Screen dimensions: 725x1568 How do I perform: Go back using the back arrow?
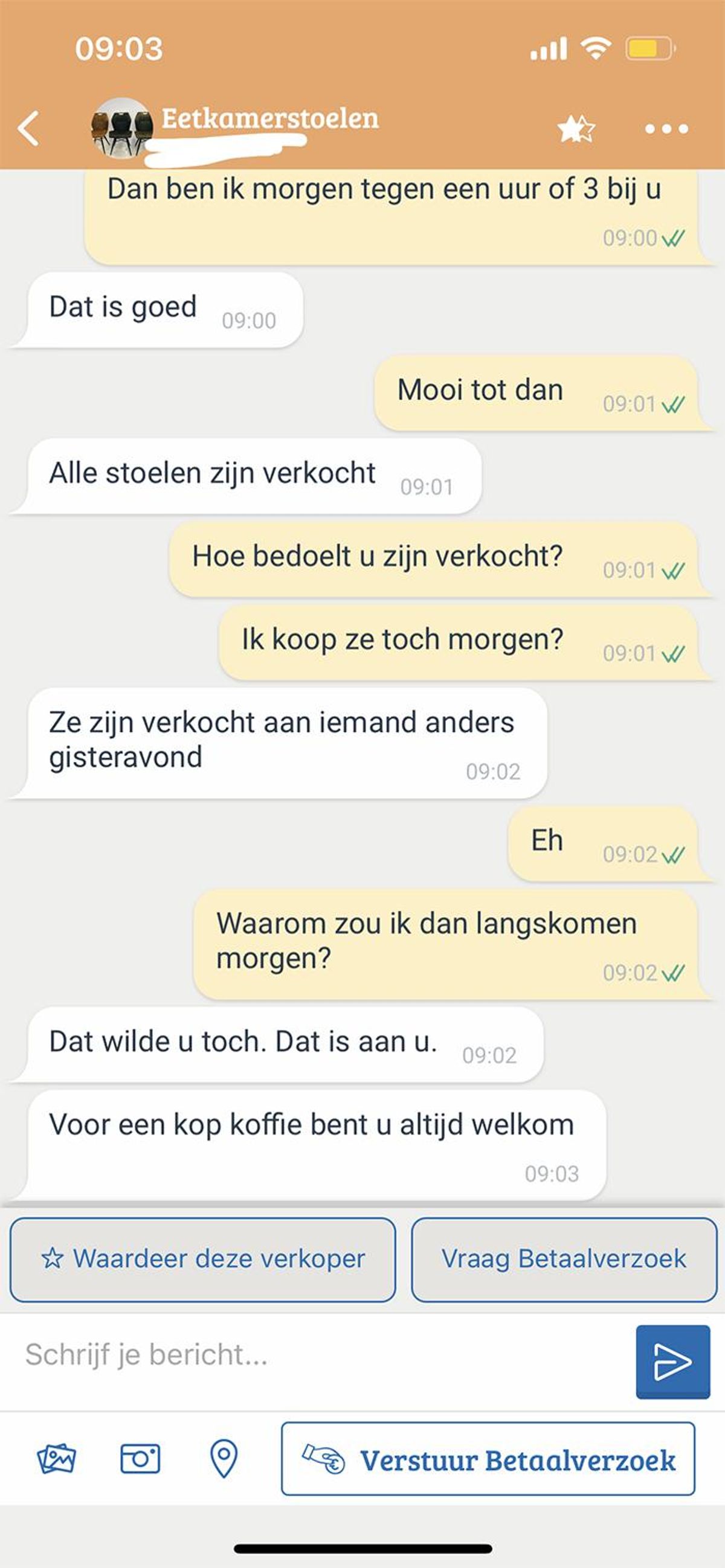pos(28,129)
